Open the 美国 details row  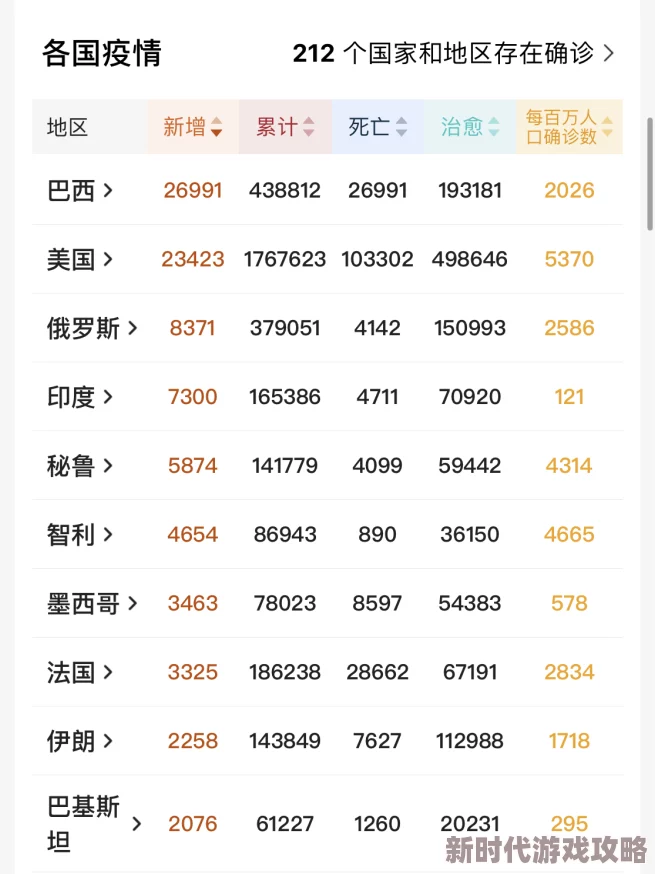pos(80,259)
